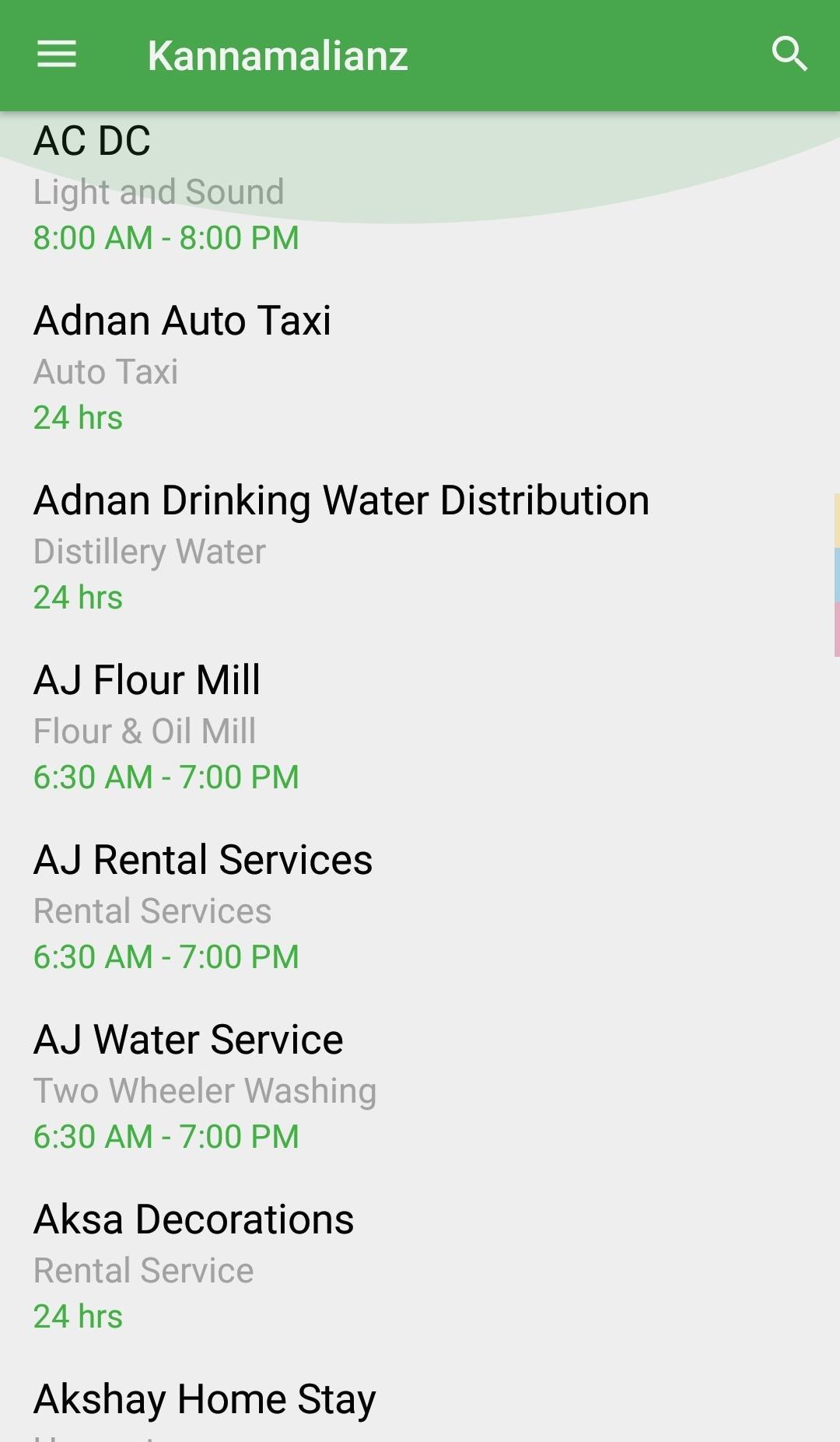Open Adnan Drinking Water Distribution entry
This screenshot has width=840, height=1442.
(420, 549)
